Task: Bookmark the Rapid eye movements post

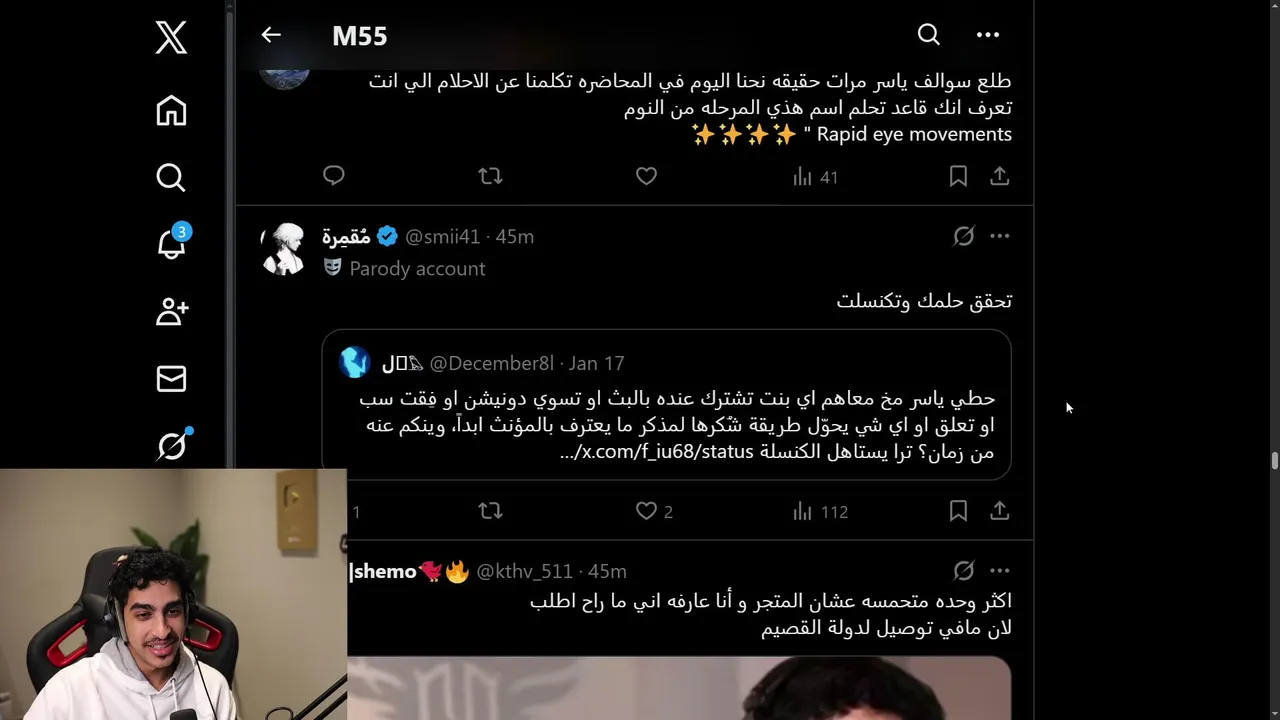Action: click(x=958, y=176)
